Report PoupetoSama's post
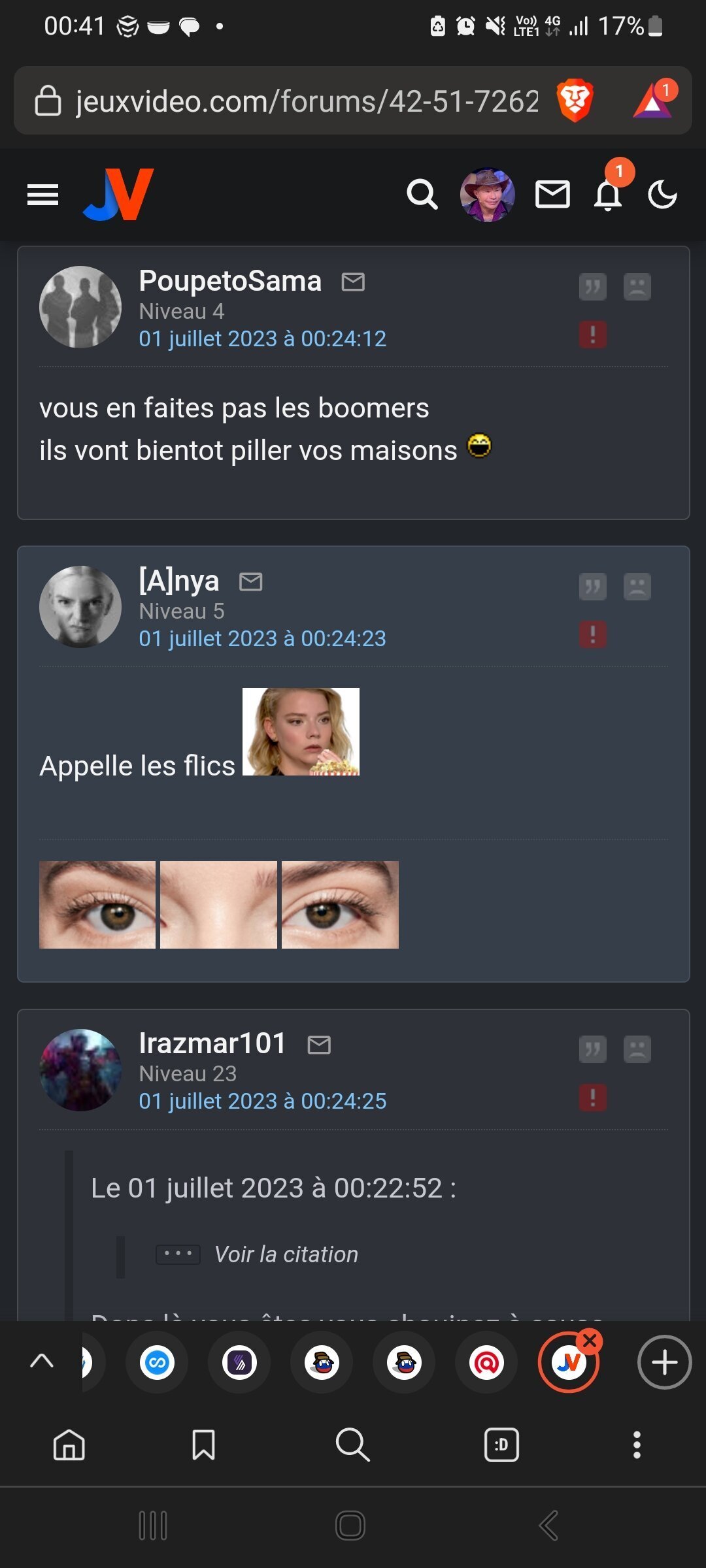The image size is (706, 1568). [592, 335]
